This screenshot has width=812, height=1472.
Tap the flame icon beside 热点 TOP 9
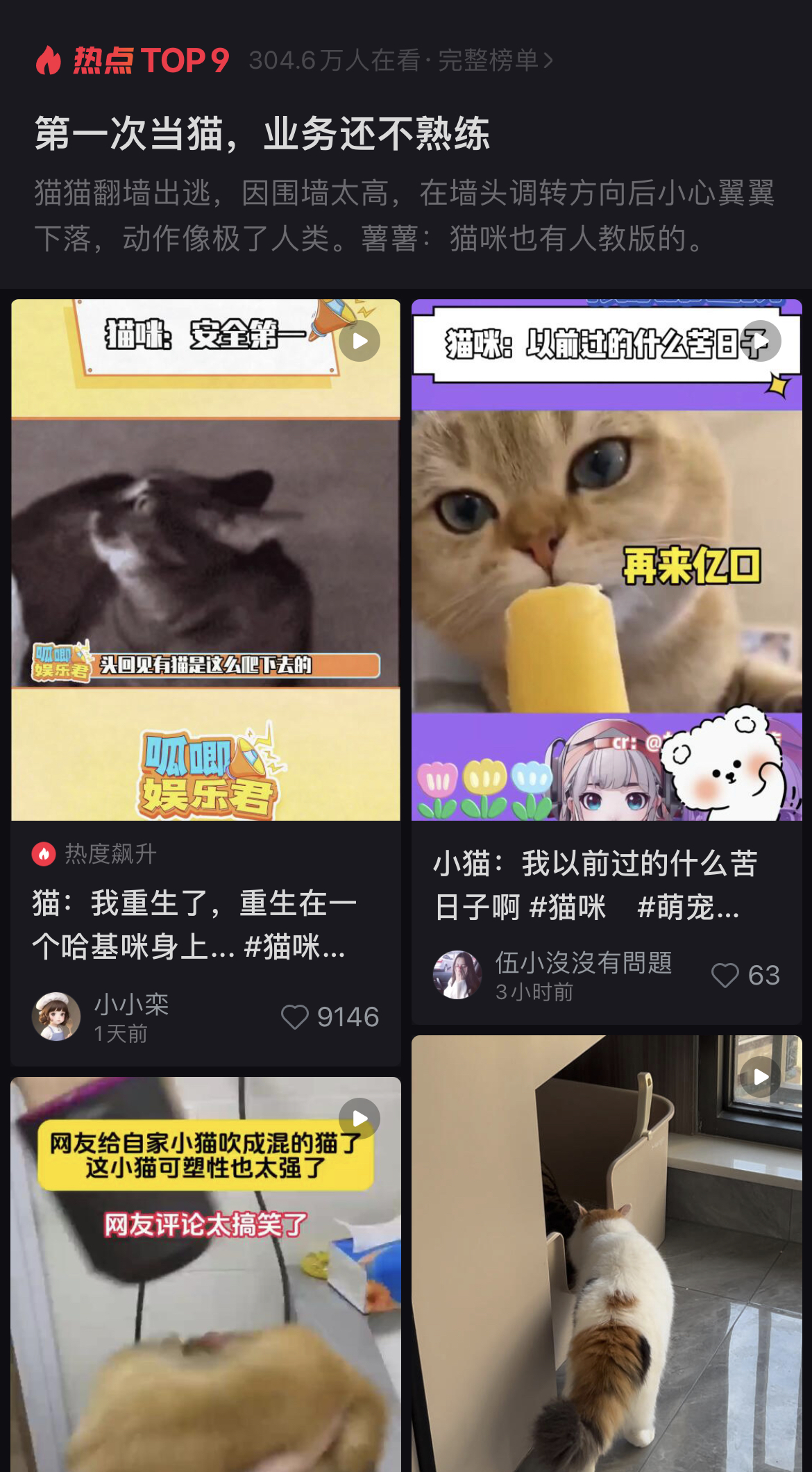[x=47, y=61]
